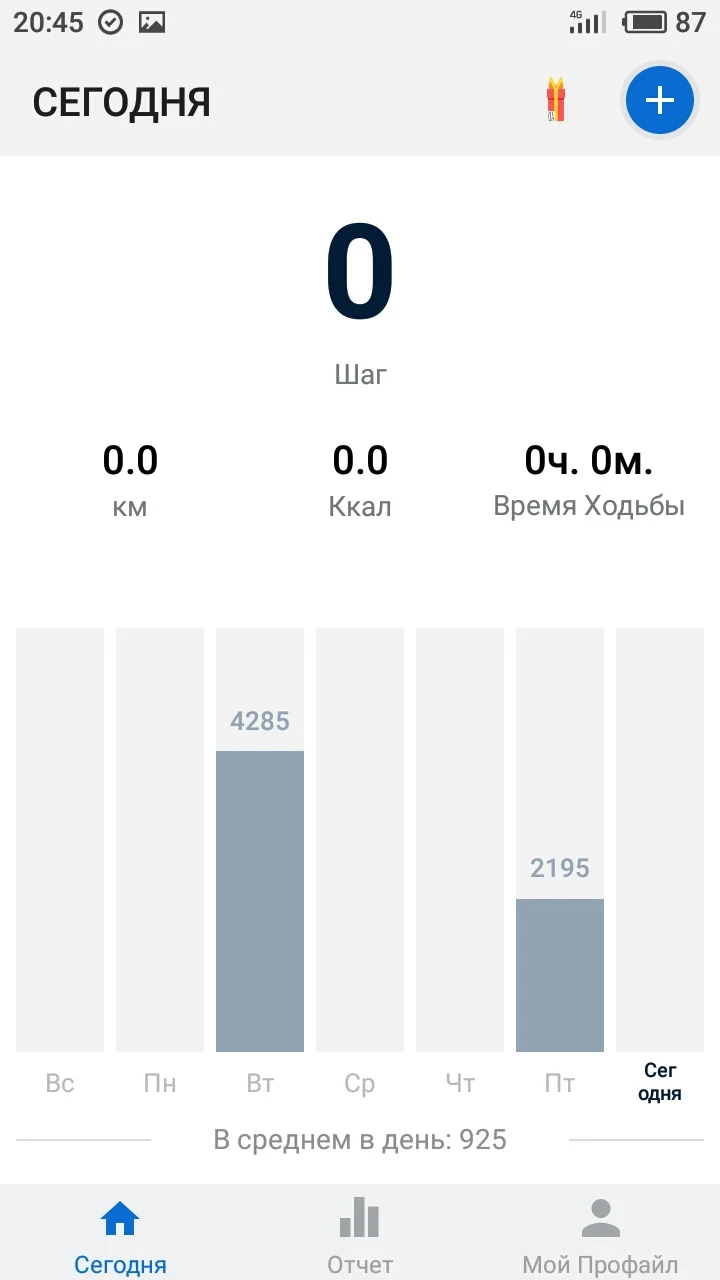This screenshot has width=720, height=1280.
Task: Tap the checkmark icon in the status bar
Action: pyautogui.click(x=110, y=22)
